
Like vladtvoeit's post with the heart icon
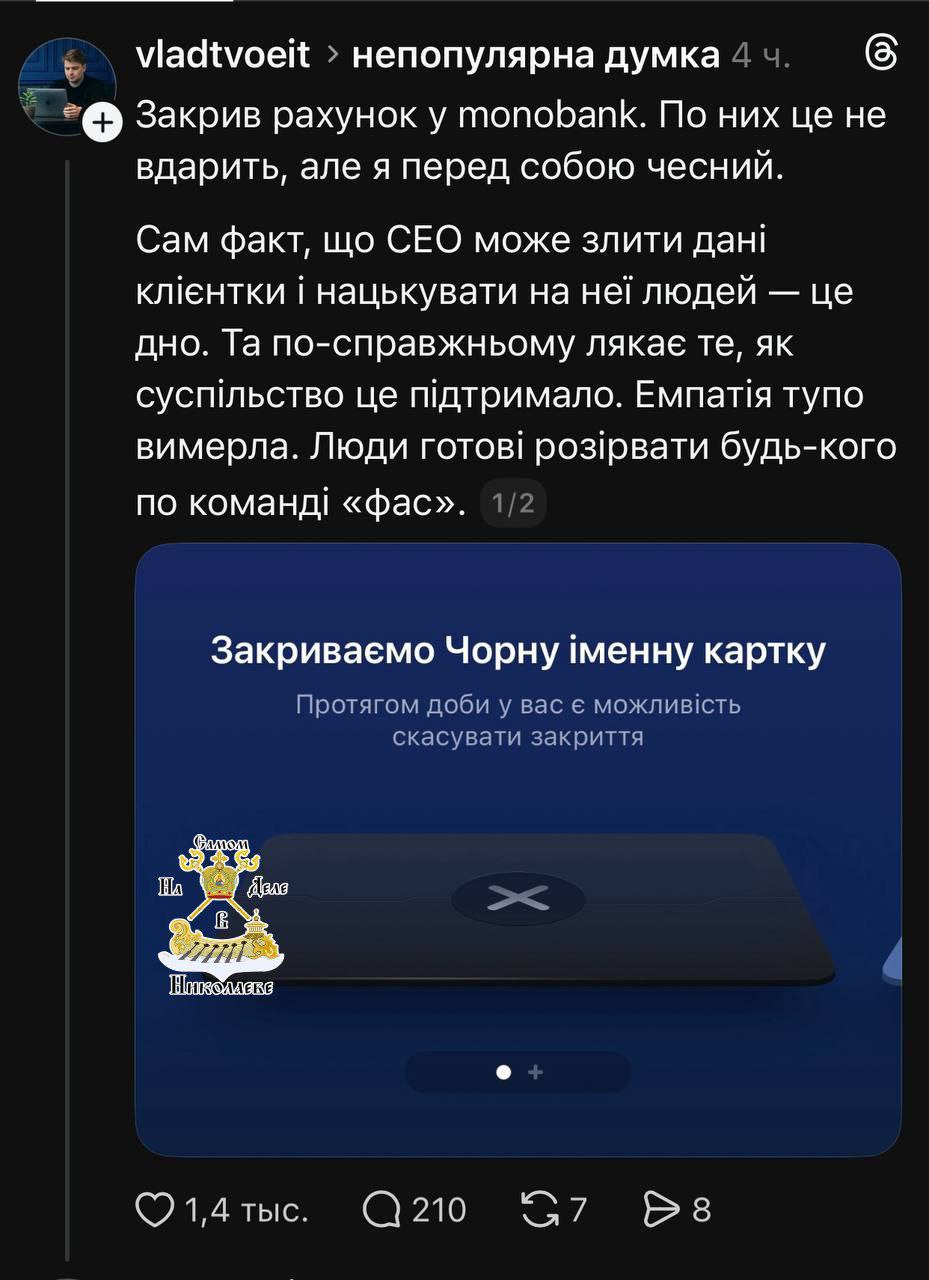pyautogui.click(x=154, y=1210)
